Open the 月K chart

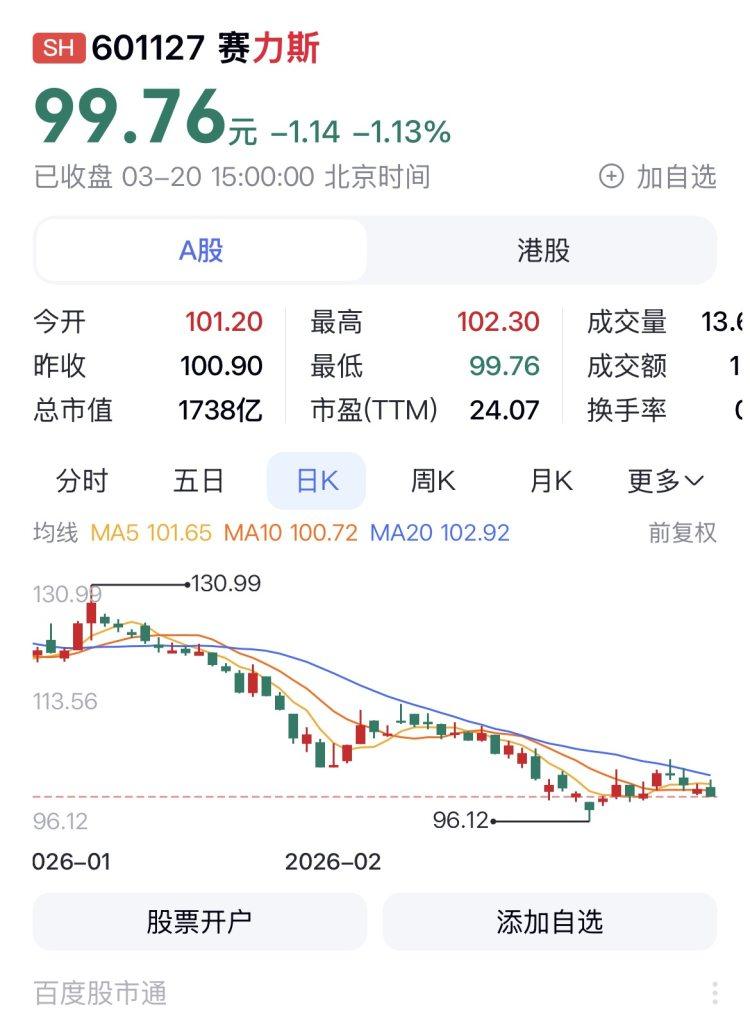[550, 481]
